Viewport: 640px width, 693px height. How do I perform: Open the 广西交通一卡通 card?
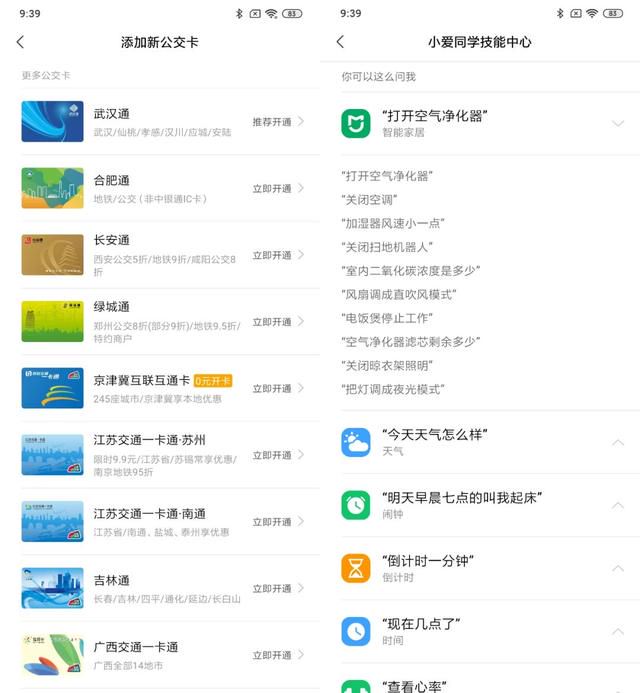[x=160, y=655]
